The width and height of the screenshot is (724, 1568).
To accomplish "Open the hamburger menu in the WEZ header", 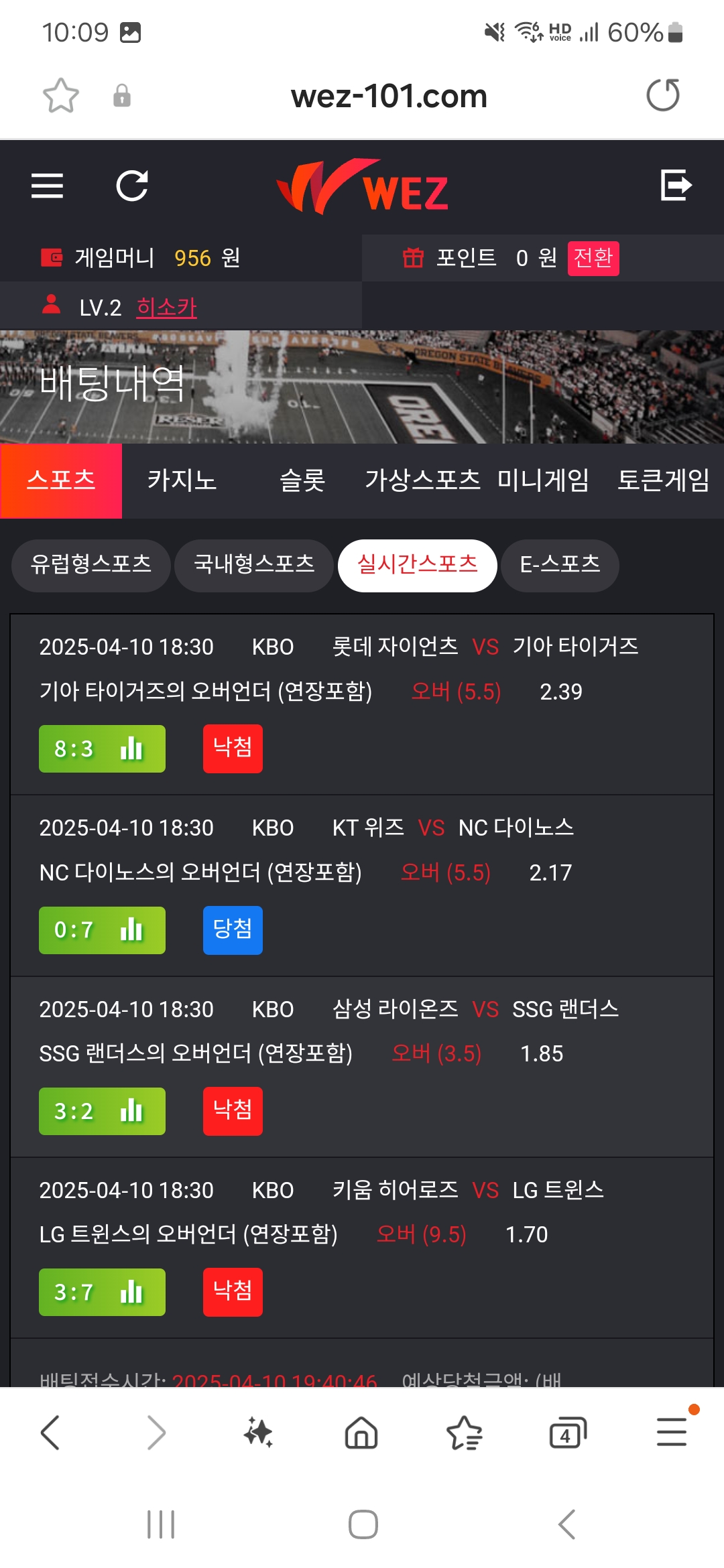I will pyautogui.click(x=47, y=186).
